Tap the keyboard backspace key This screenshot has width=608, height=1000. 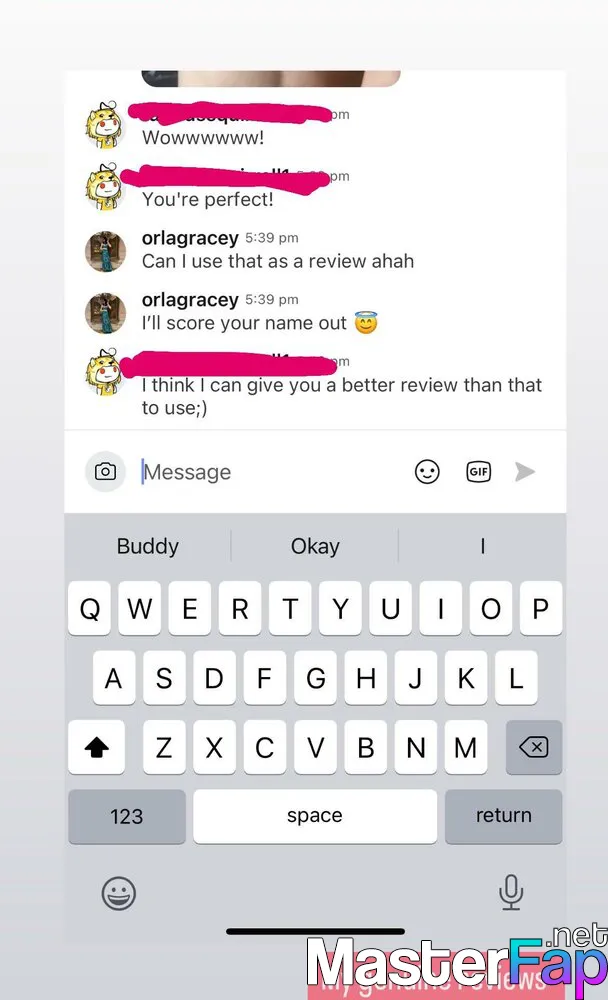click(534, 747)
